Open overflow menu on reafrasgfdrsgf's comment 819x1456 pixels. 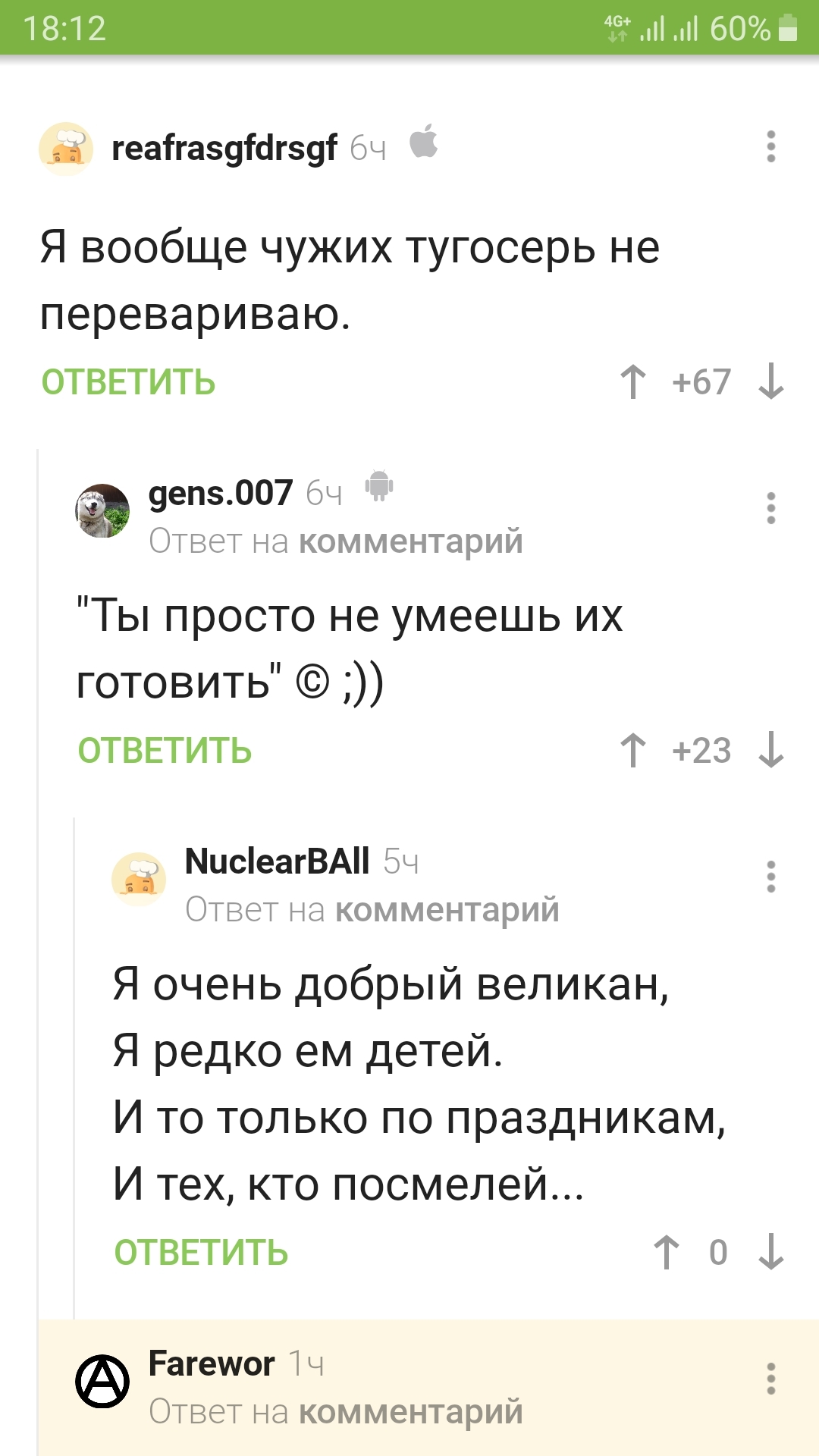point(770,146)
